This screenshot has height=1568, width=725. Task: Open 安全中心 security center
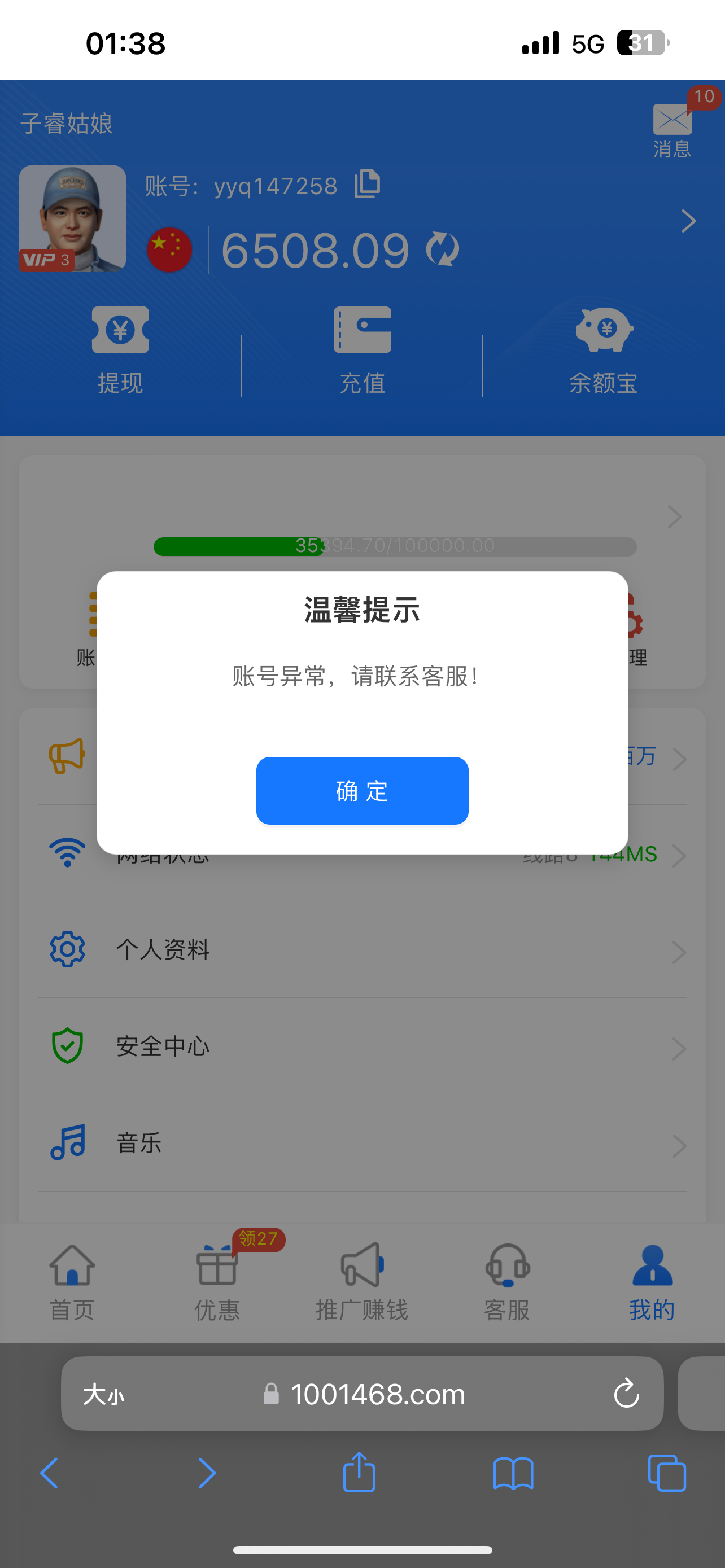tap(362, 1046)
